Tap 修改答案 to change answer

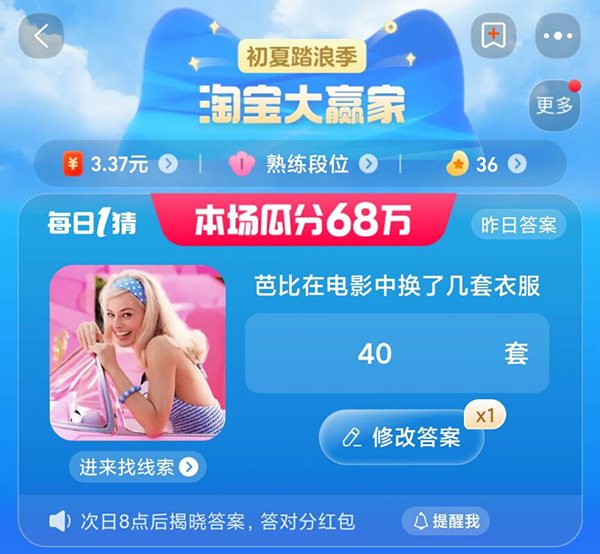(402, 437)
